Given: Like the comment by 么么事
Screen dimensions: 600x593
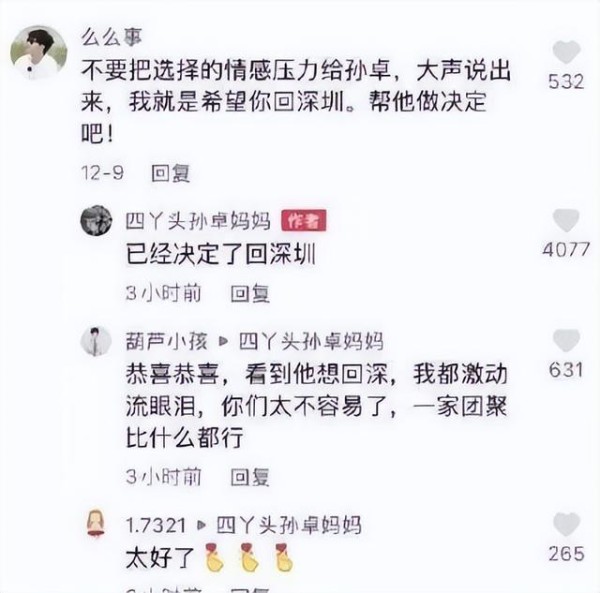Looking at the screenshot, I should [566, 53].
